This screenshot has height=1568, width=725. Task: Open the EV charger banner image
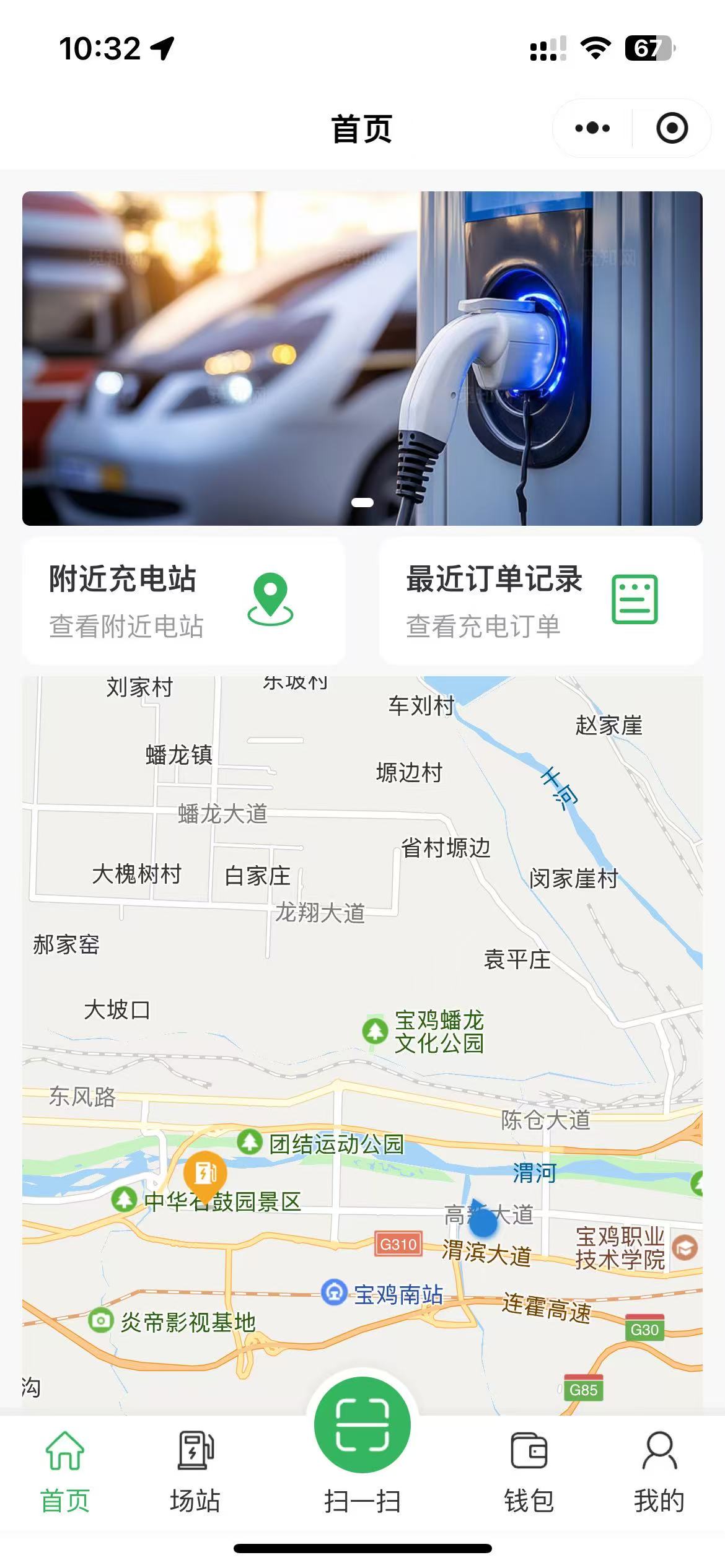(x=362, y=358)
